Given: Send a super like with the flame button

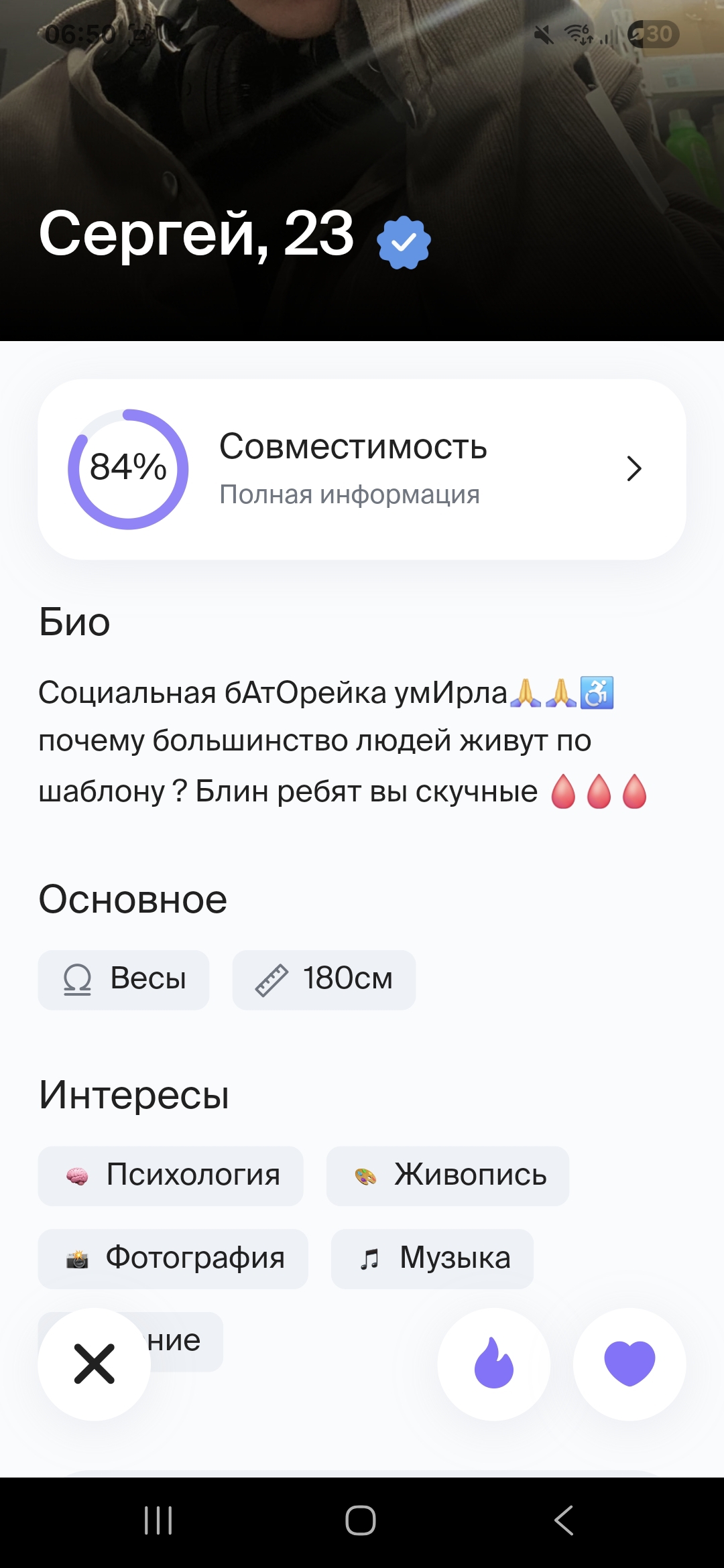Looking at the screenshot, I should [494, 1364].
